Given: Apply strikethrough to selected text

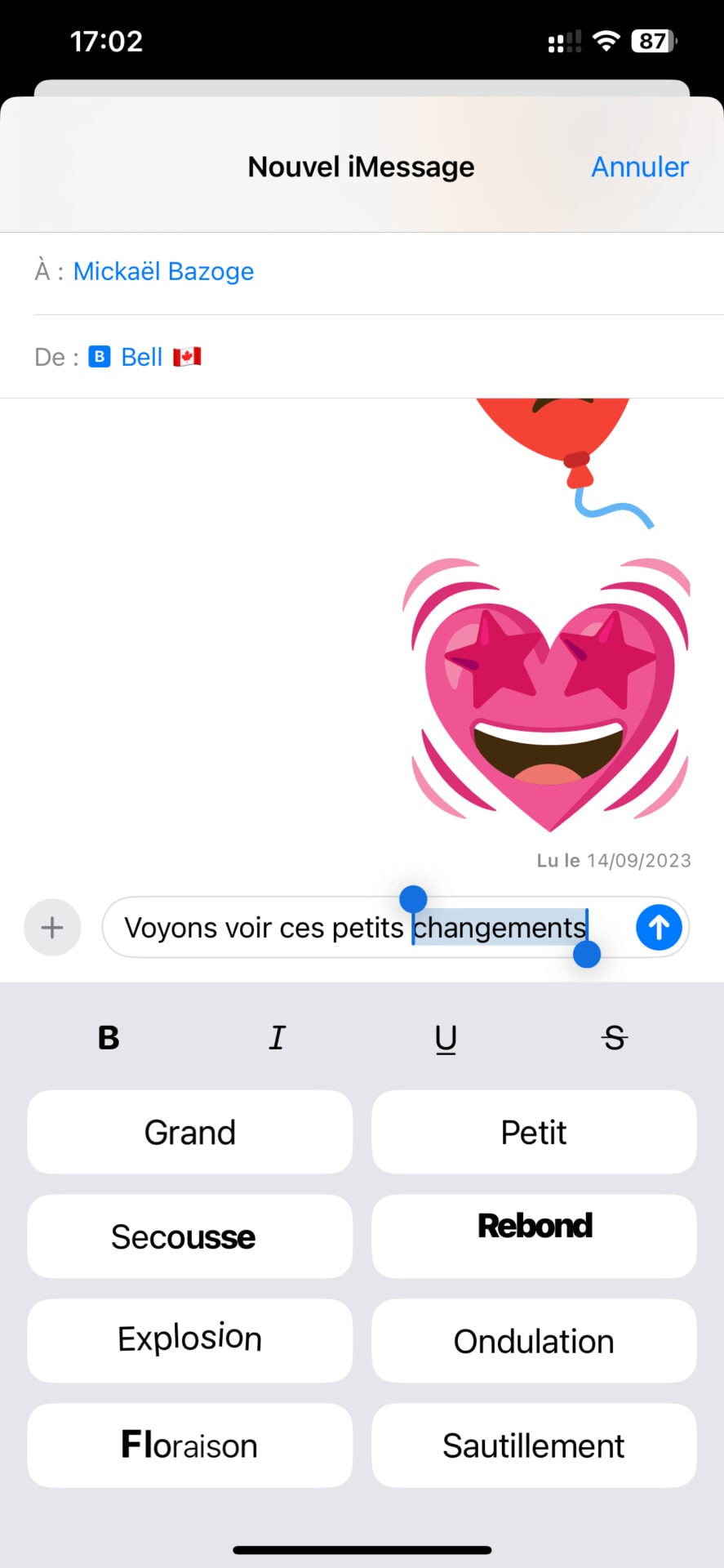Looking at the screenshot, I should pyautogui.click(x=614, y=1038).
